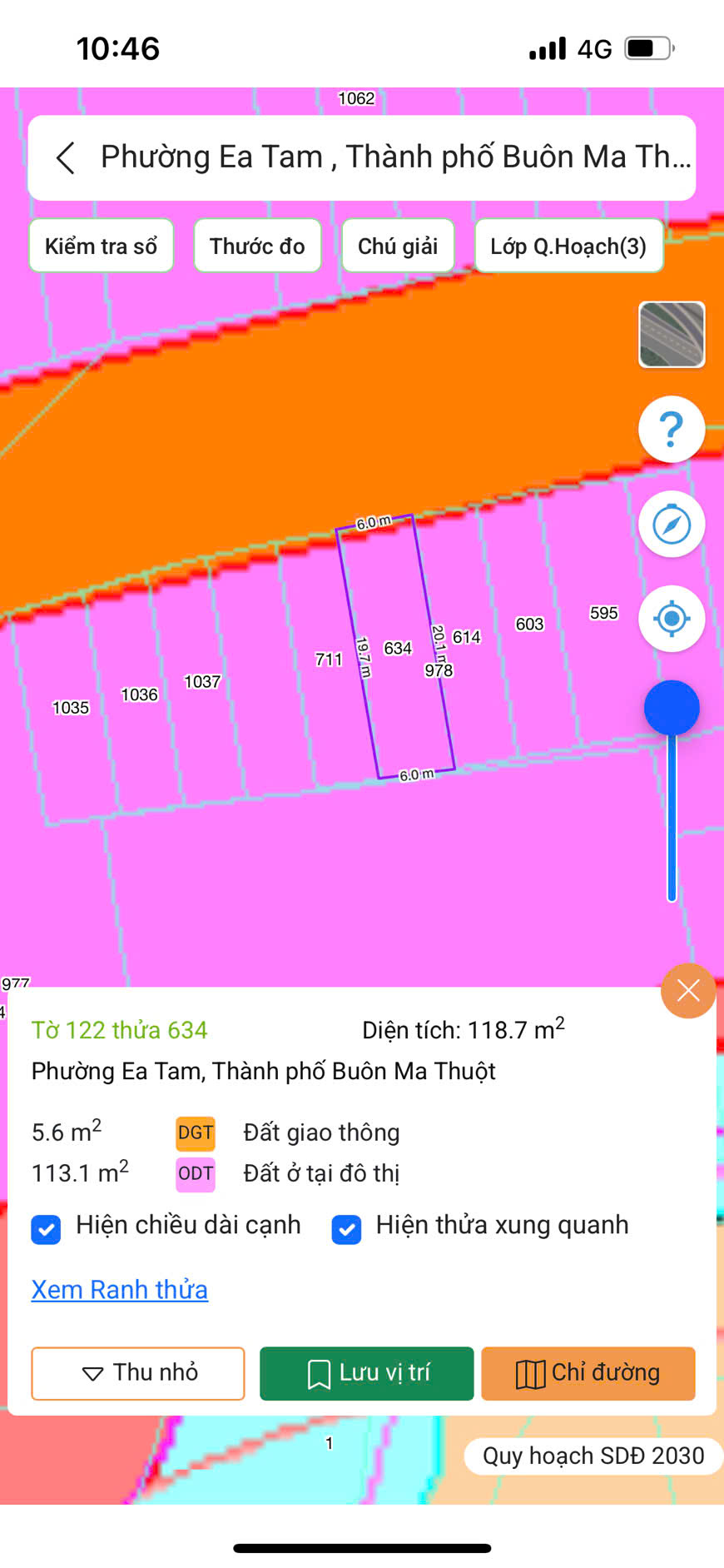
Task: Open the question mark help button
Action: click(672, 430)
